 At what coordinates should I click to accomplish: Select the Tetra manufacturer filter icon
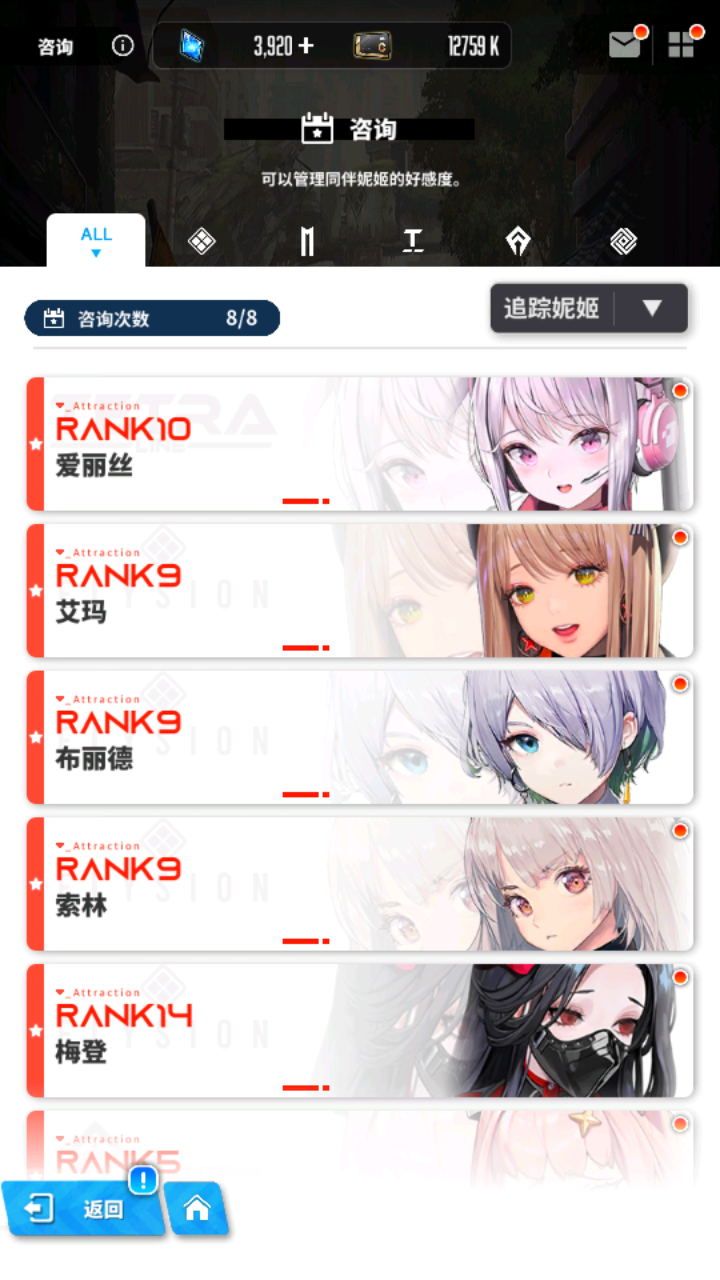pyautogui.click(x=414, y=241)
